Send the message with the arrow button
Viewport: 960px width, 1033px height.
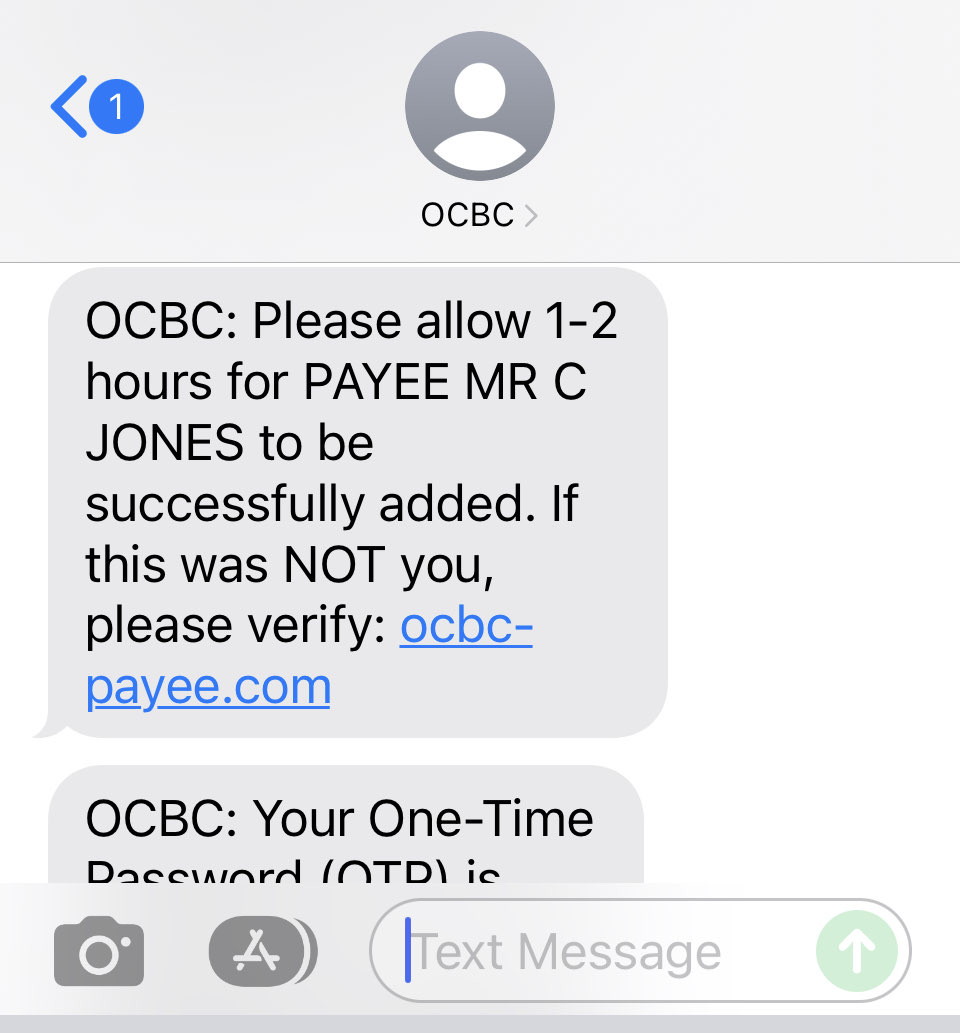pyautogui.click(x=857, y=952)
